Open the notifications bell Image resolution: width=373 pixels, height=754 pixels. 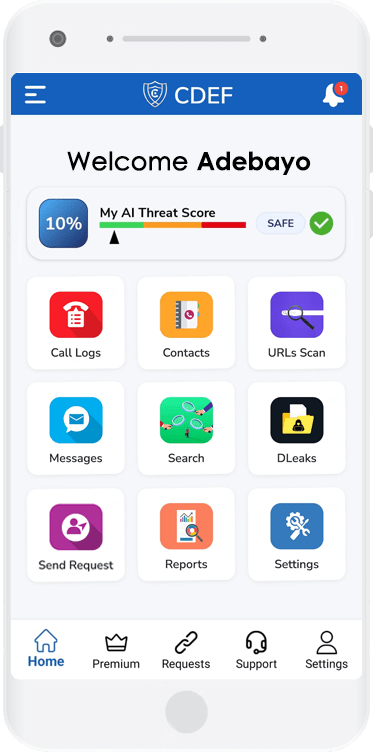(334, 94)
